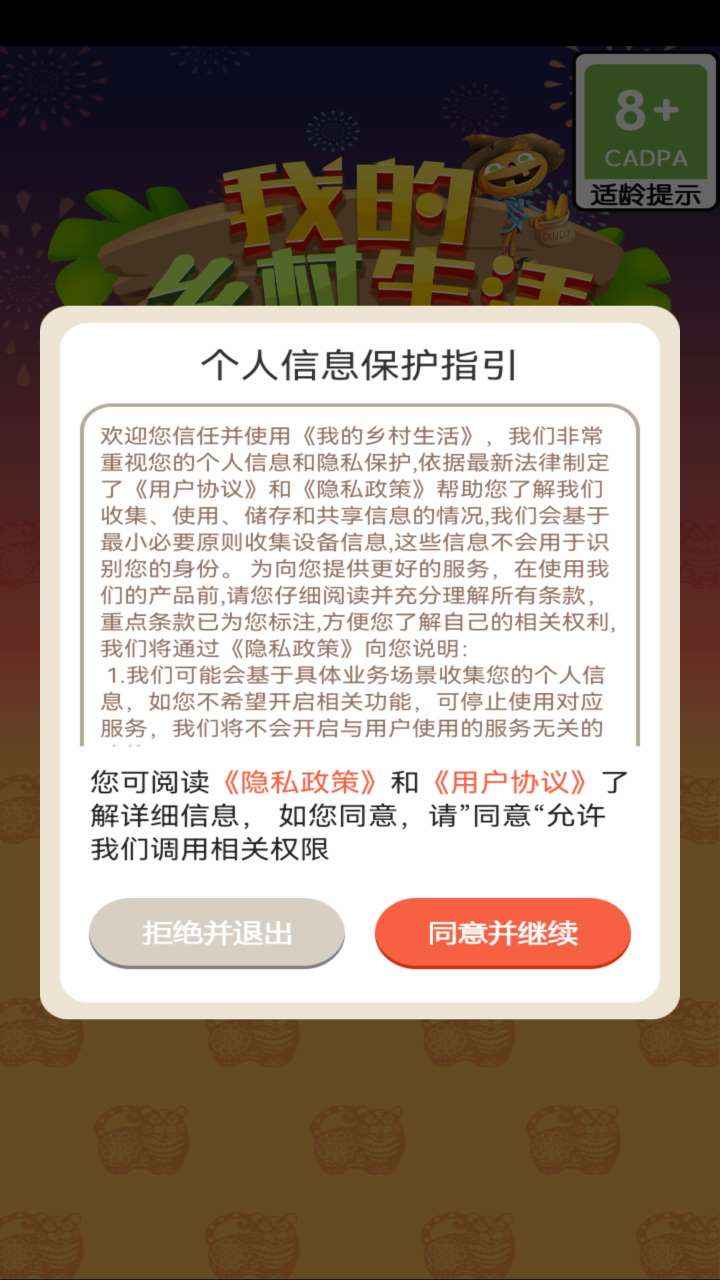Tap 拒绝并退出 to decline and exit
This screenshot has height=1280, width=720.
pyautogui.click(x=217, y=933)
